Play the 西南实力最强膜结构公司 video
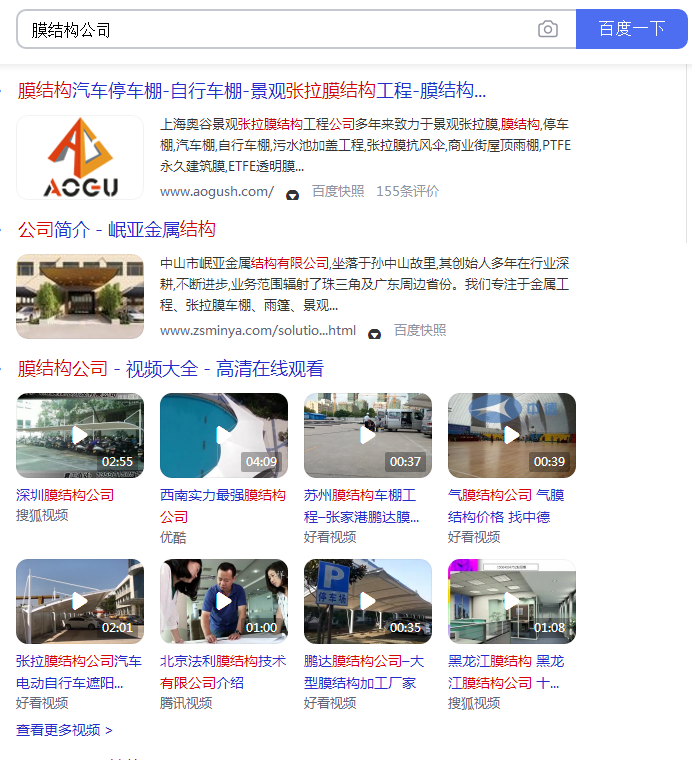This screenshot has height=760, width=692. tap(224, 435)
